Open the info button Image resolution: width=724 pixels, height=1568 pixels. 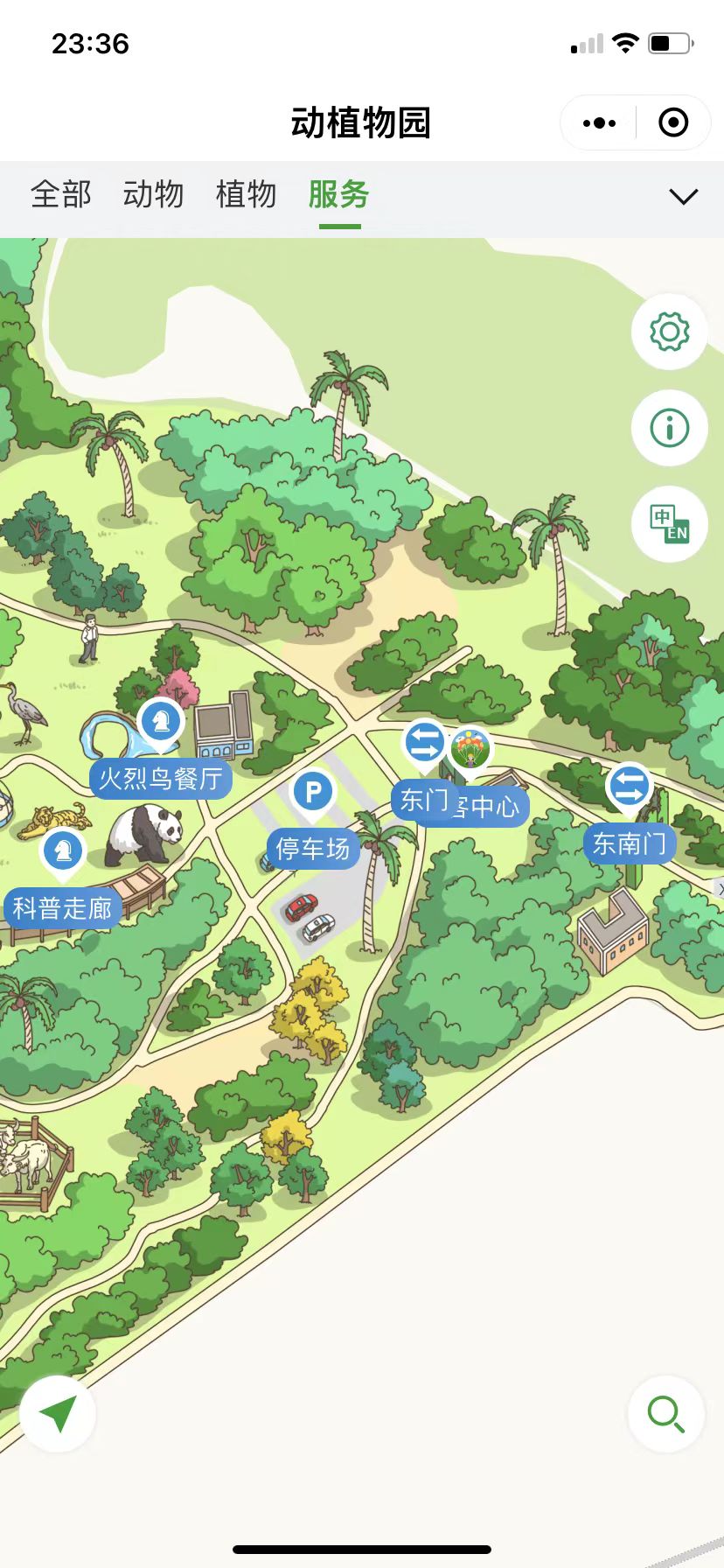tap(670, 428)
